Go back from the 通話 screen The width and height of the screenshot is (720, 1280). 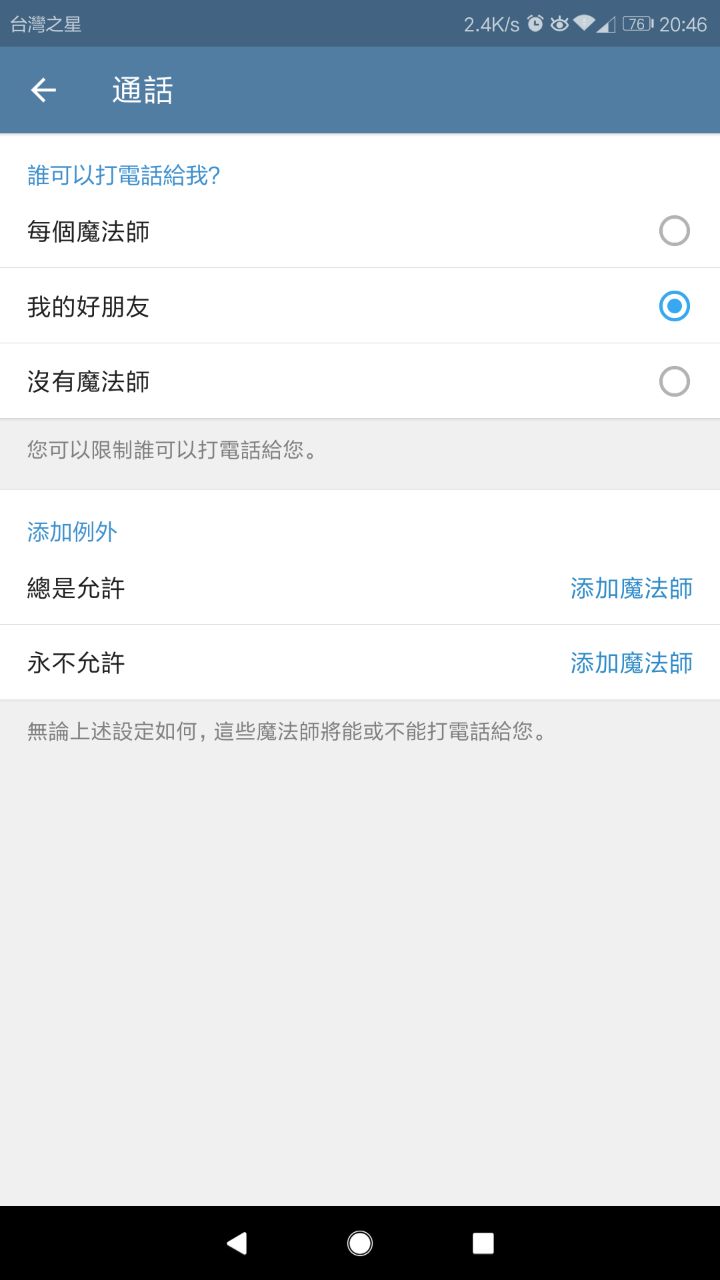coord(43,90)
